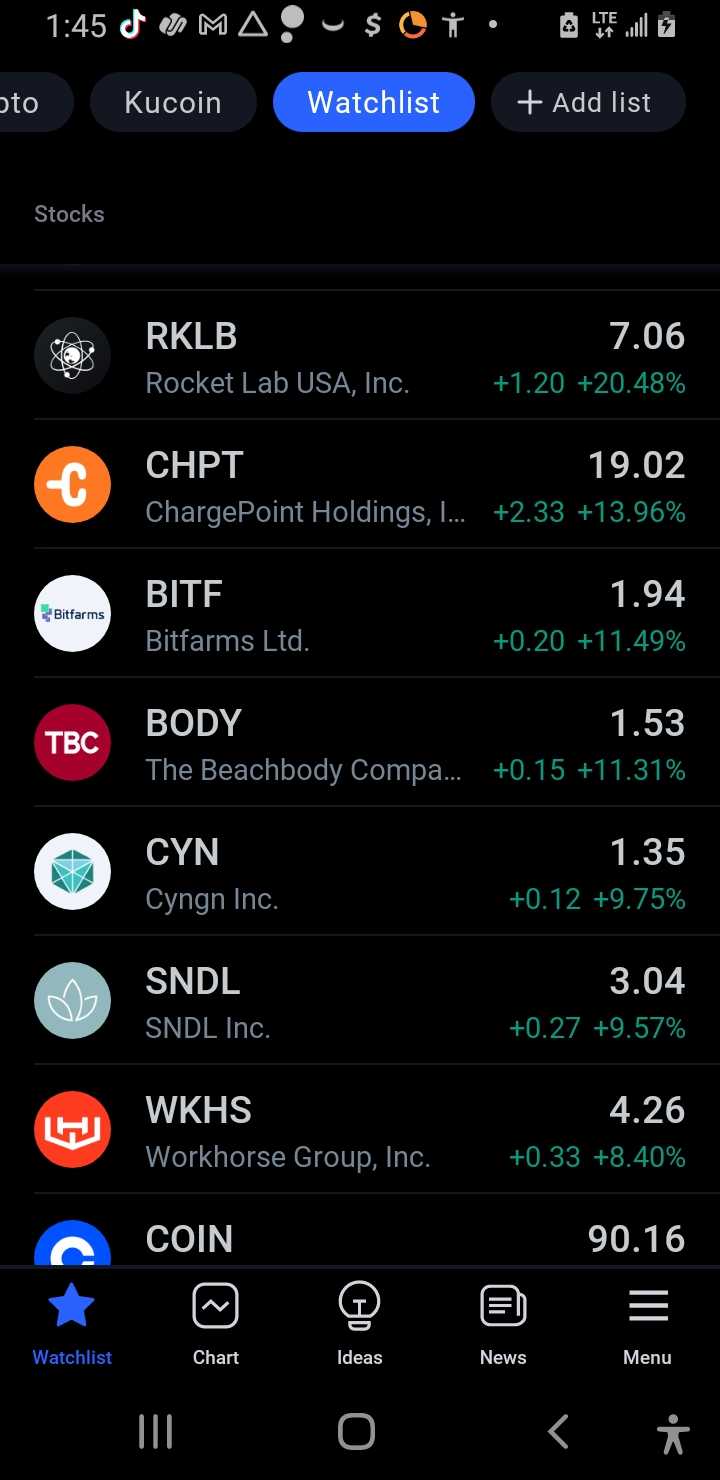Screen dimensions: 720x1480
Task: Go back with the system back button
Action: pyautogui.click(x=558, y=1432)
